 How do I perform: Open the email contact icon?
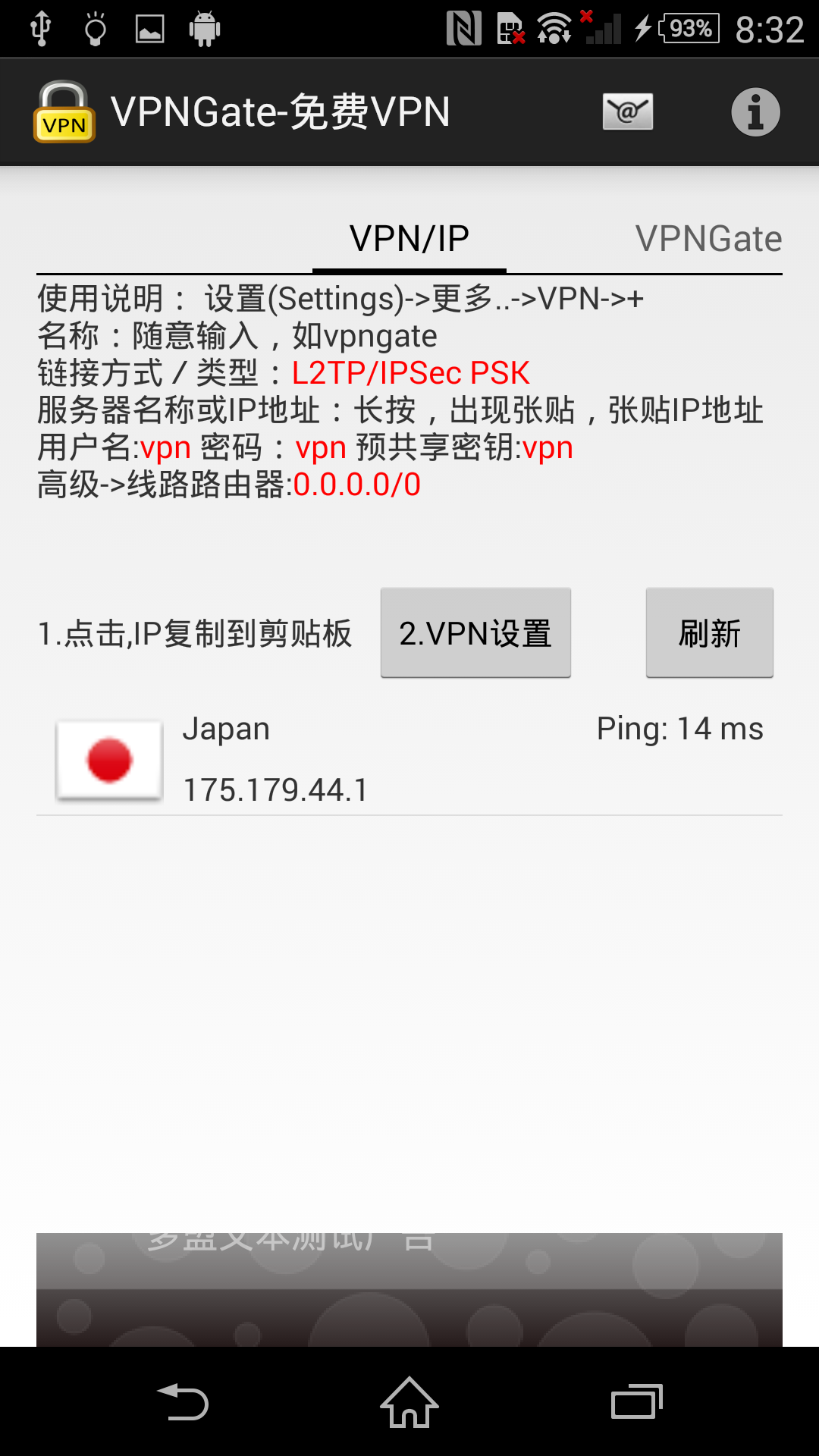click(x=627, y=112)
